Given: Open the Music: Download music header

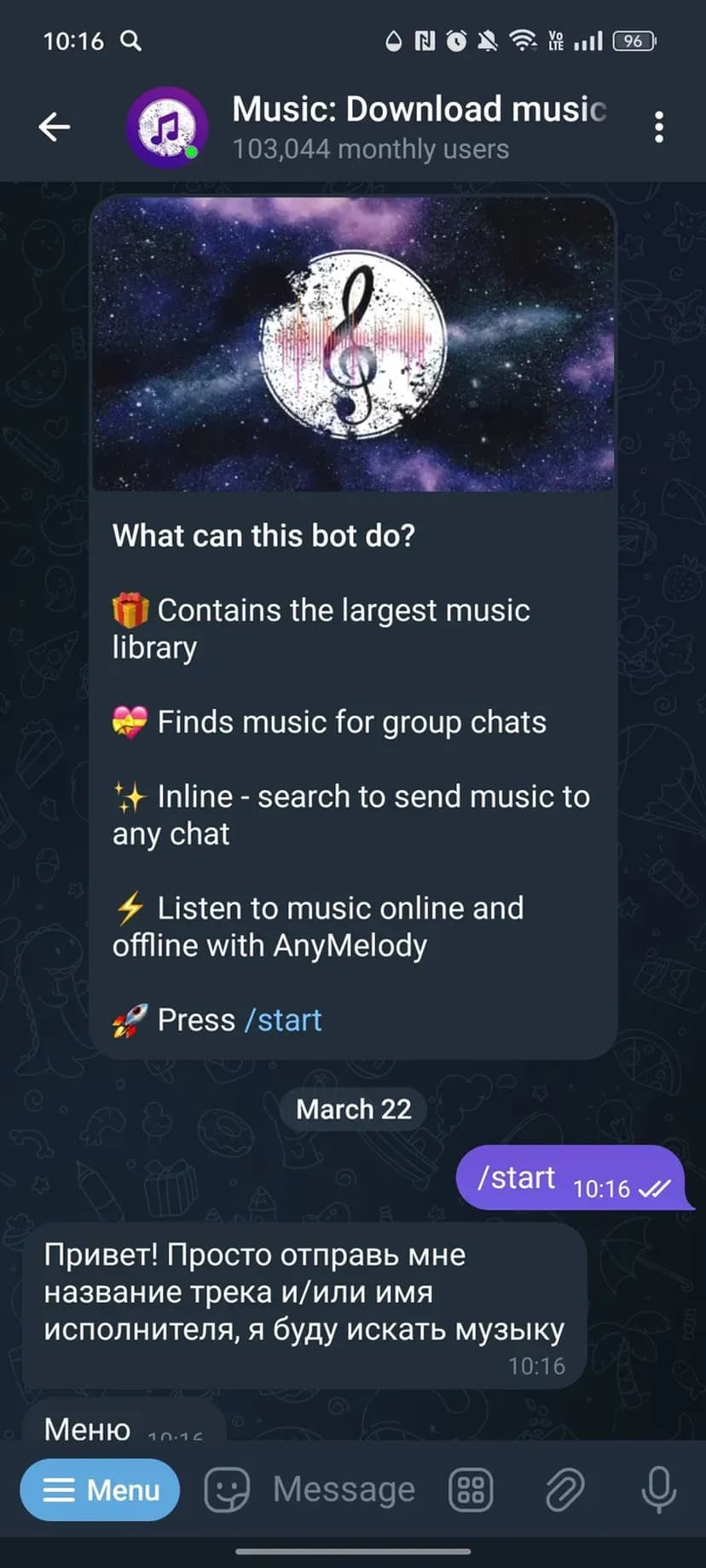Looking at the screenshot, I should coord(418,127).
